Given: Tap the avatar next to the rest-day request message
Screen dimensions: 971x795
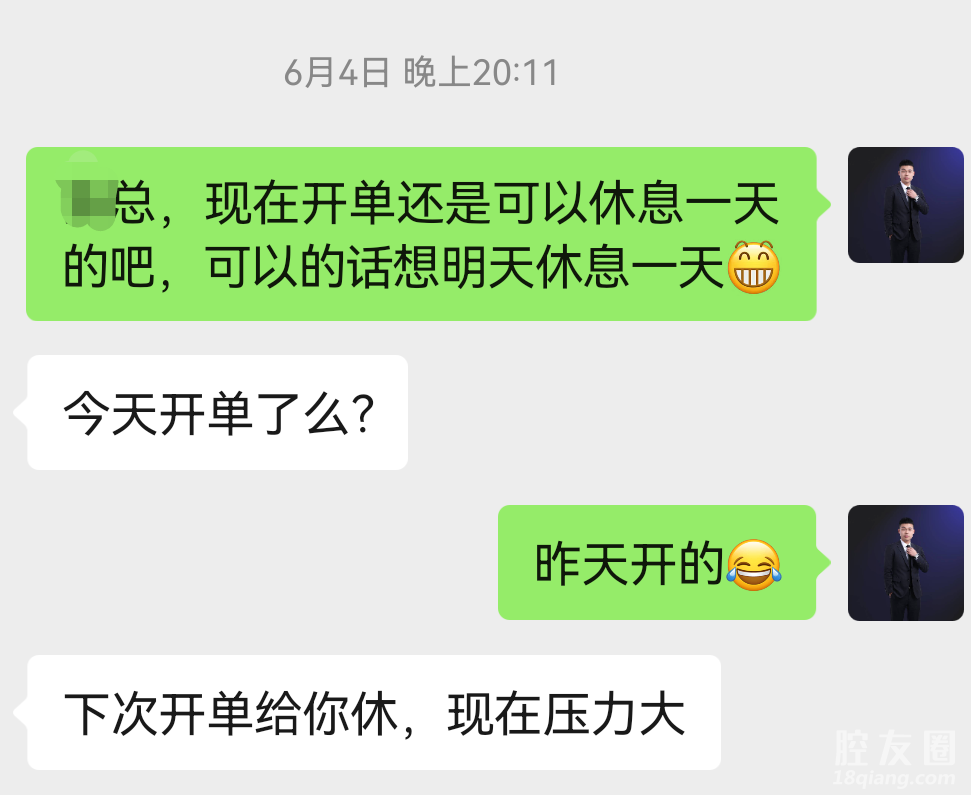Looking at the screenshot, I should pos(905,205).
